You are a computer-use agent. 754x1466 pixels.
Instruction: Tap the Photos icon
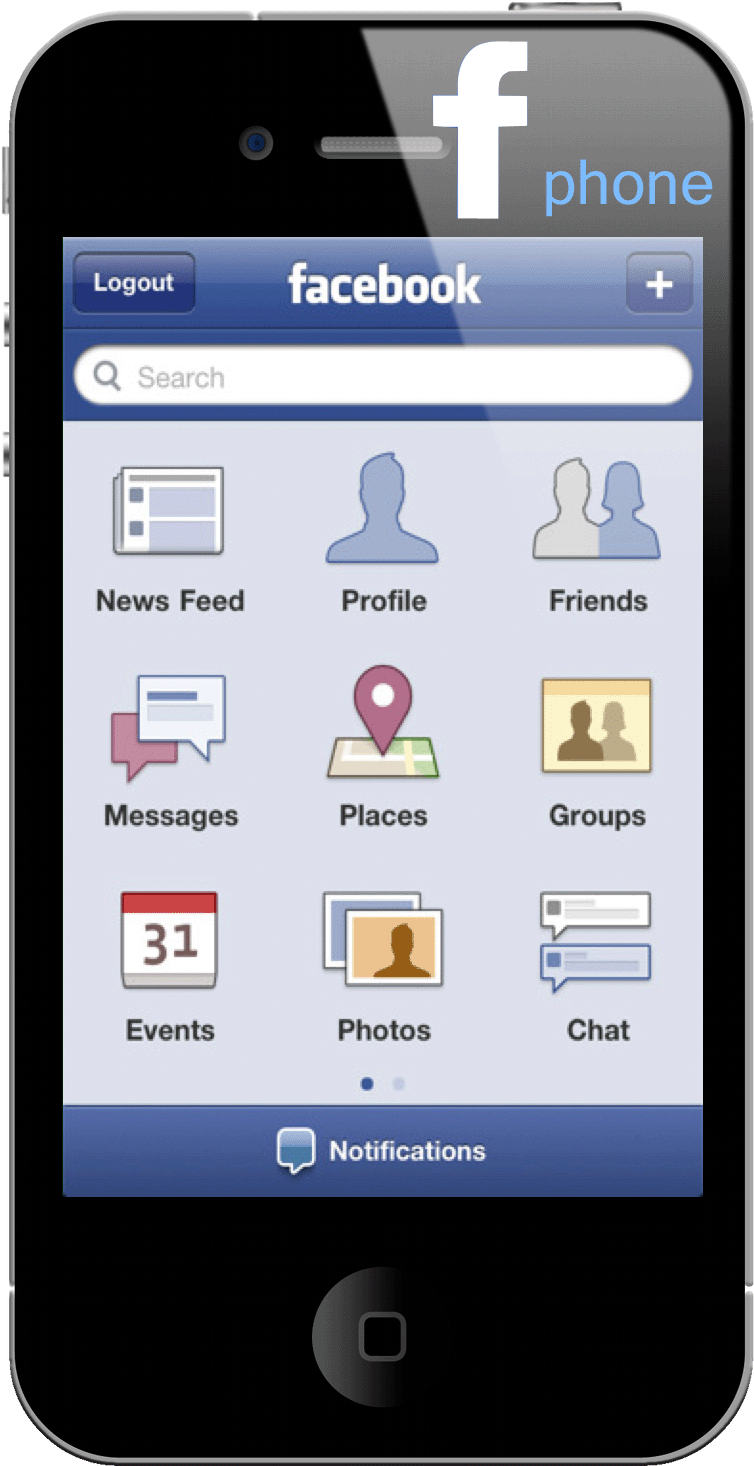coord(383,940)
